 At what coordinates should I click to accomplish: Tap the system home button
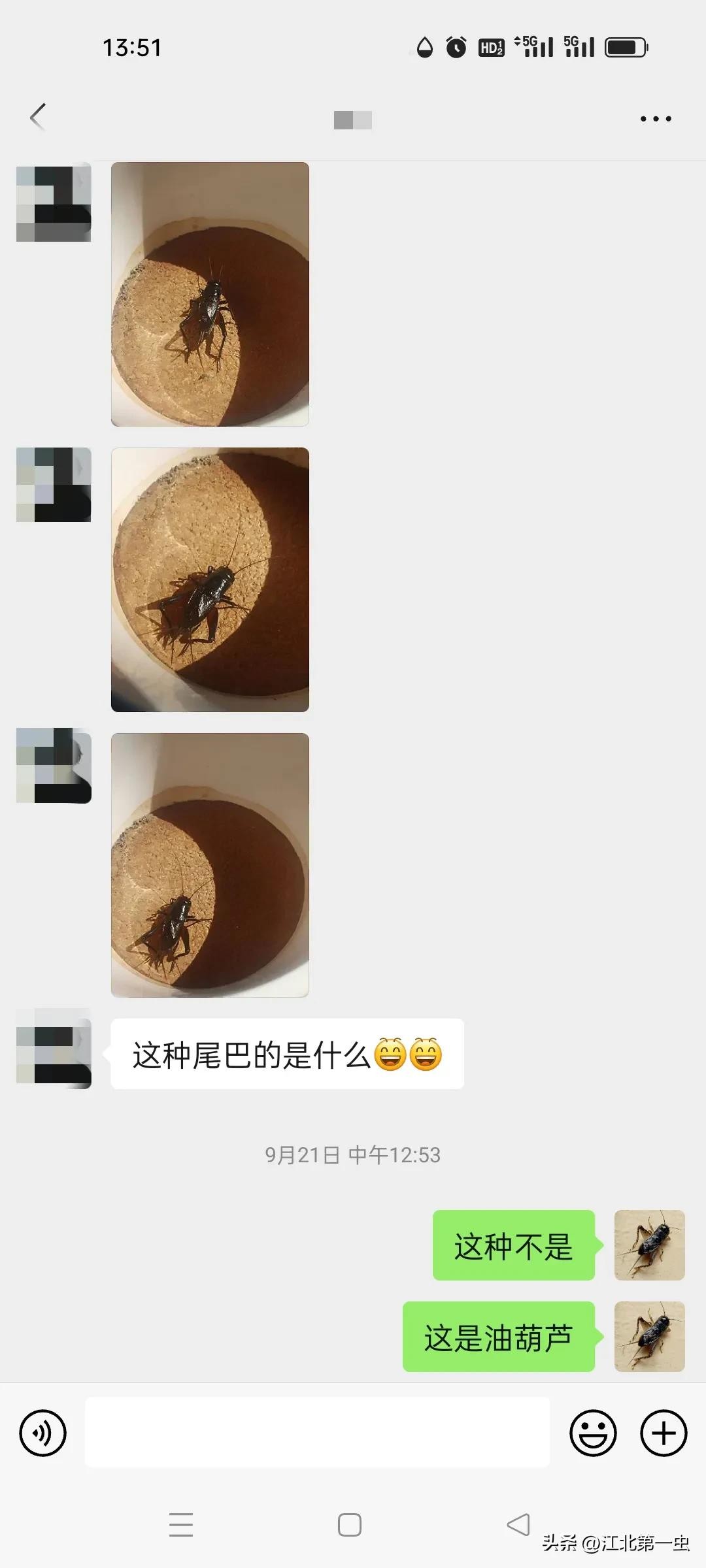[350, 1525]
